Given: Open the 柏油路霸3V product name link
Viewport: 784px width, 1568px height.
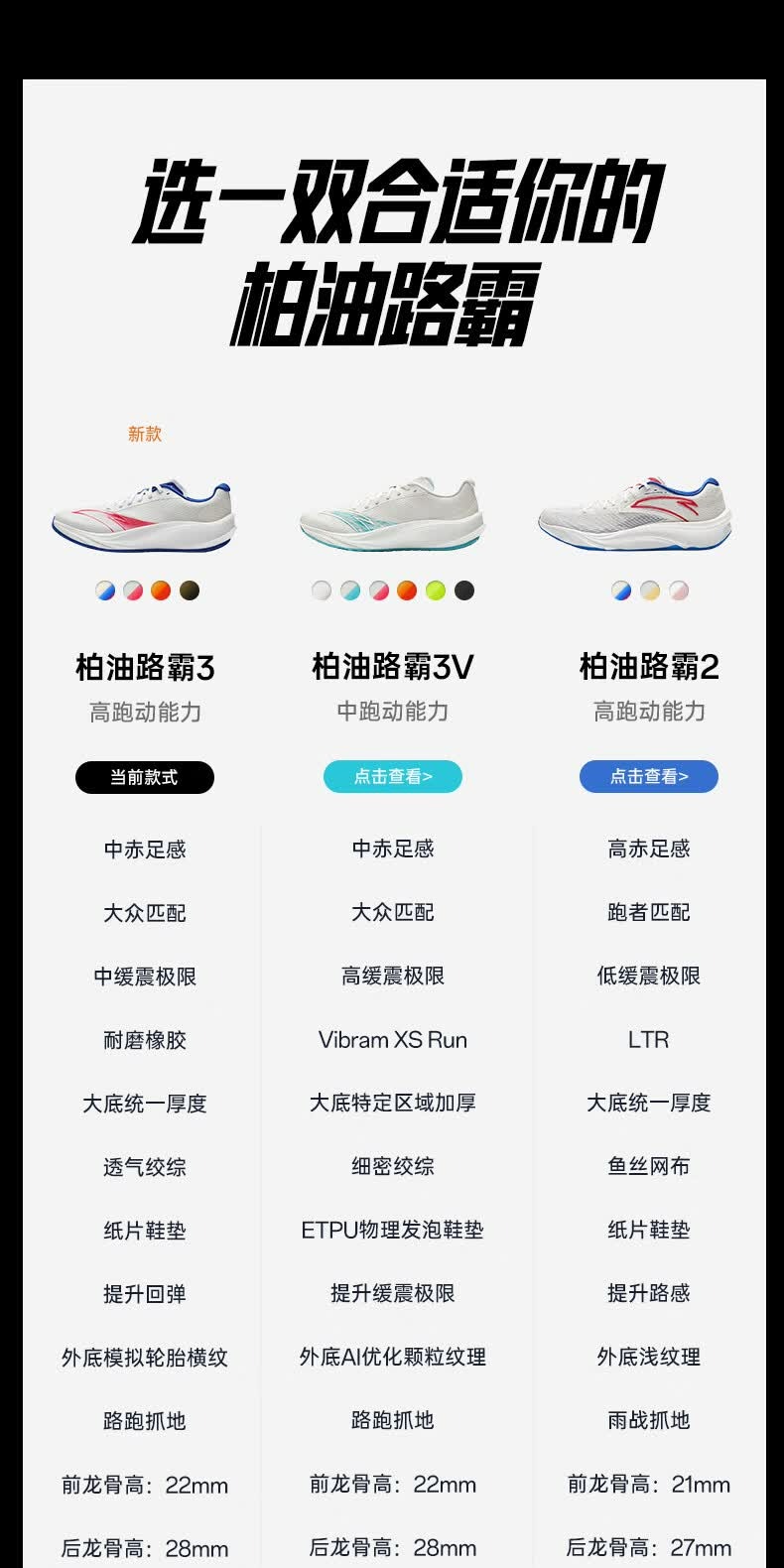Looking at the screenshot, I should (391, 670).
